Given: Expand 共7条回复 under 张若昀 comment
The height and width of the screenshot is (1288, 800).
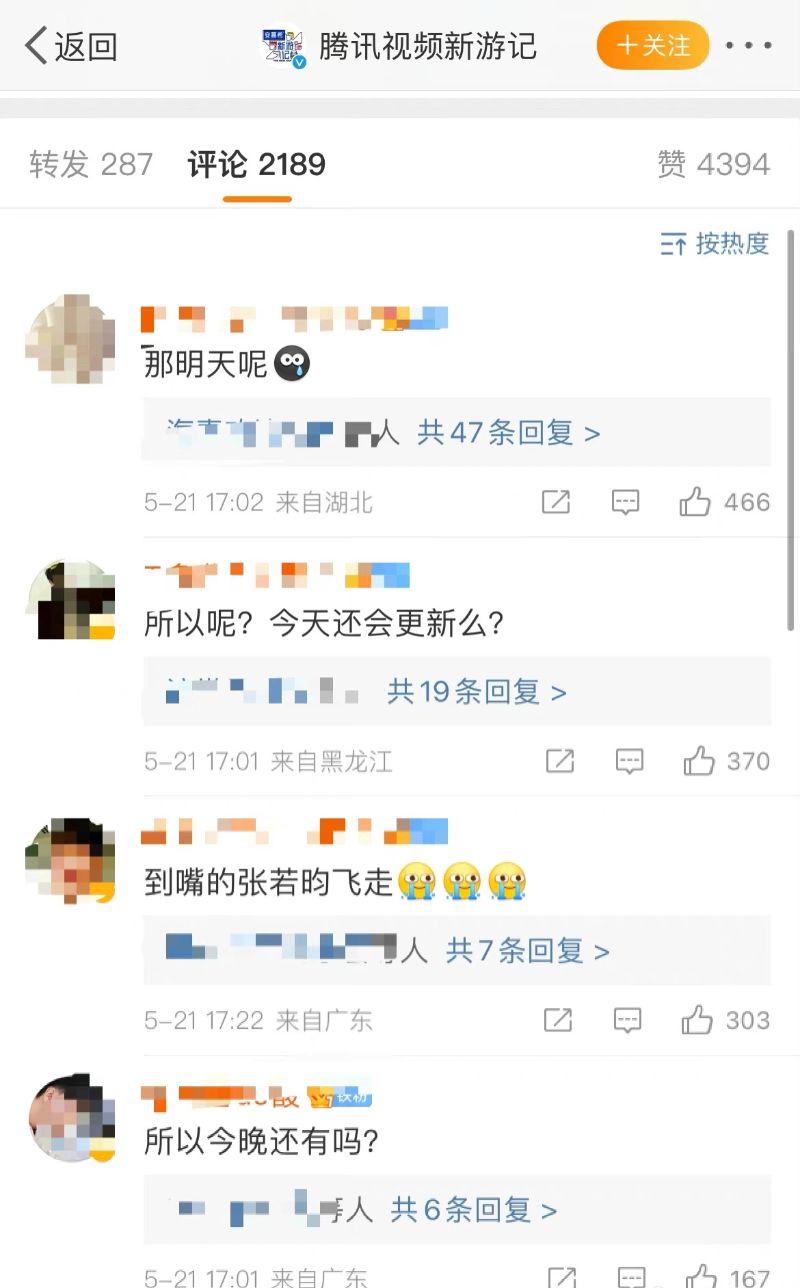Looking at the screenshot, I should (527, 951).
